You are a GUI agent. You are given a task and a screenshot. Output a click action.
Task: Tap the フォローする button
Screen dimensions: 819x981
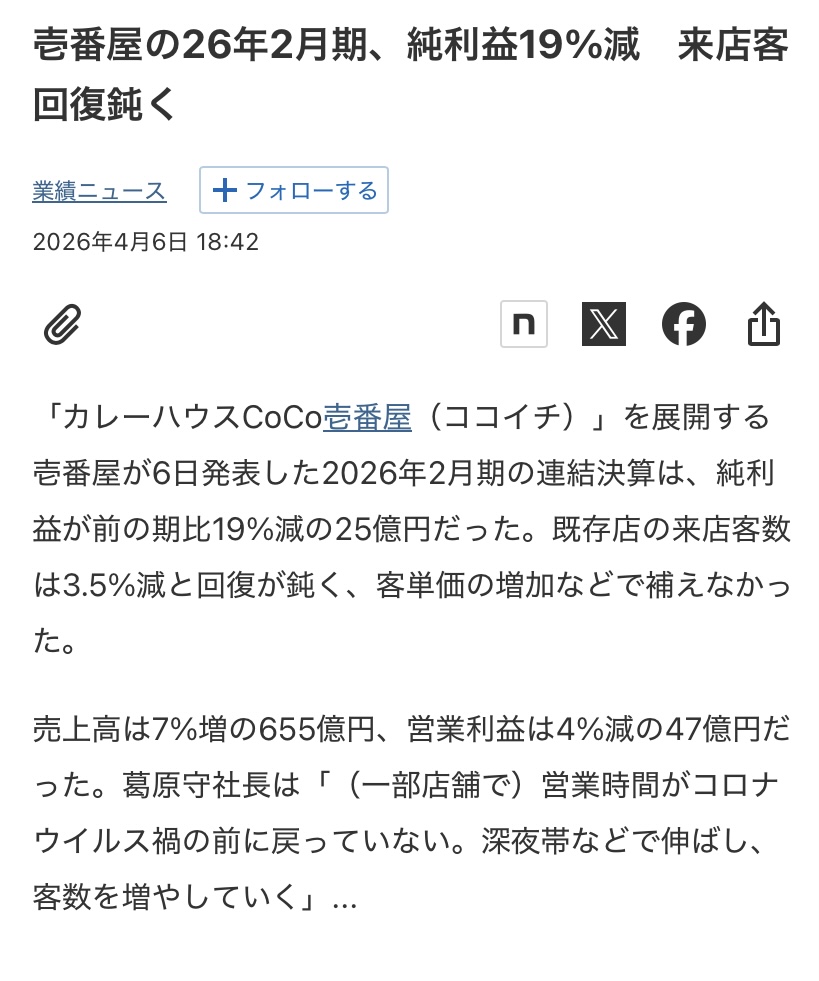[x=294, y=190]
